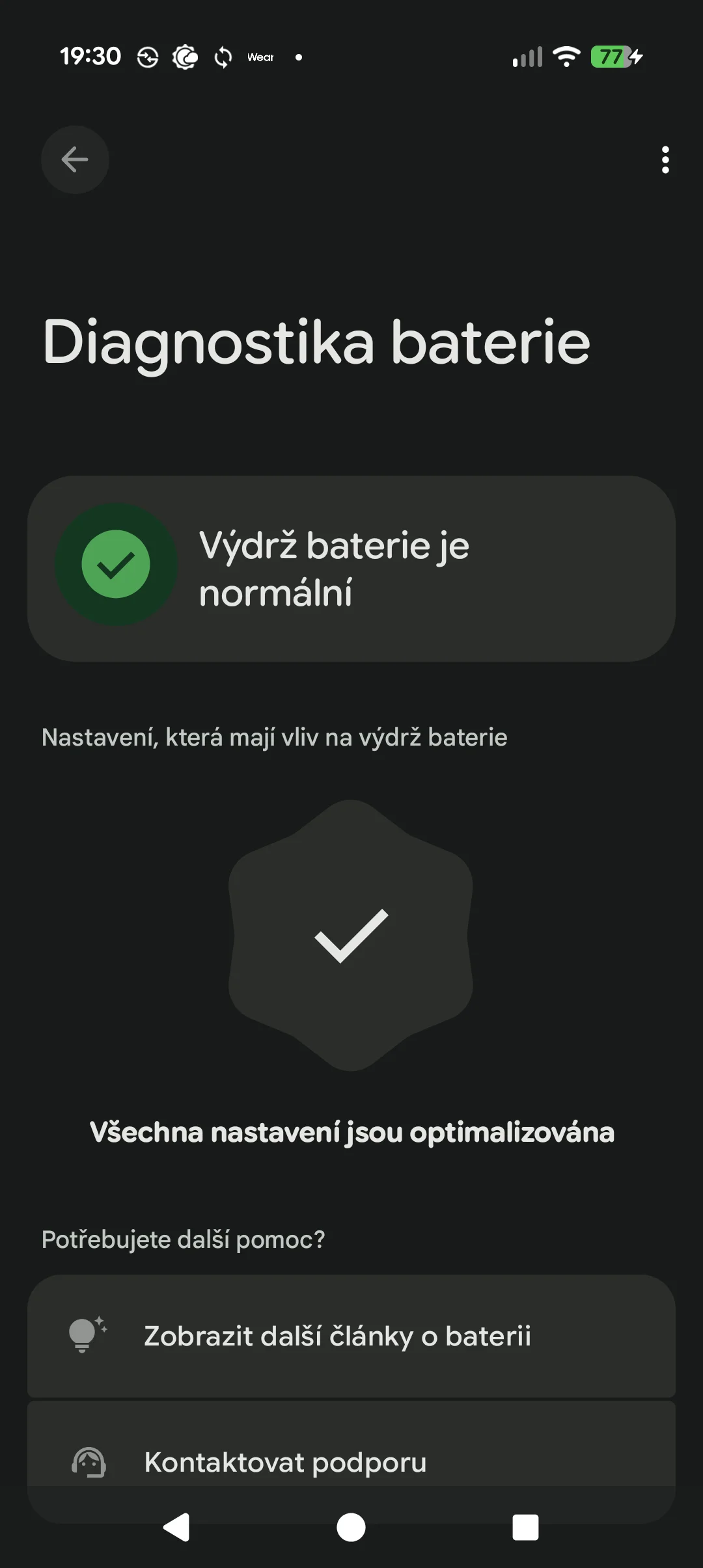Open 'Zobrazit další články o baterii'
The image size is (703, 1568).
tap(351, 1336)
